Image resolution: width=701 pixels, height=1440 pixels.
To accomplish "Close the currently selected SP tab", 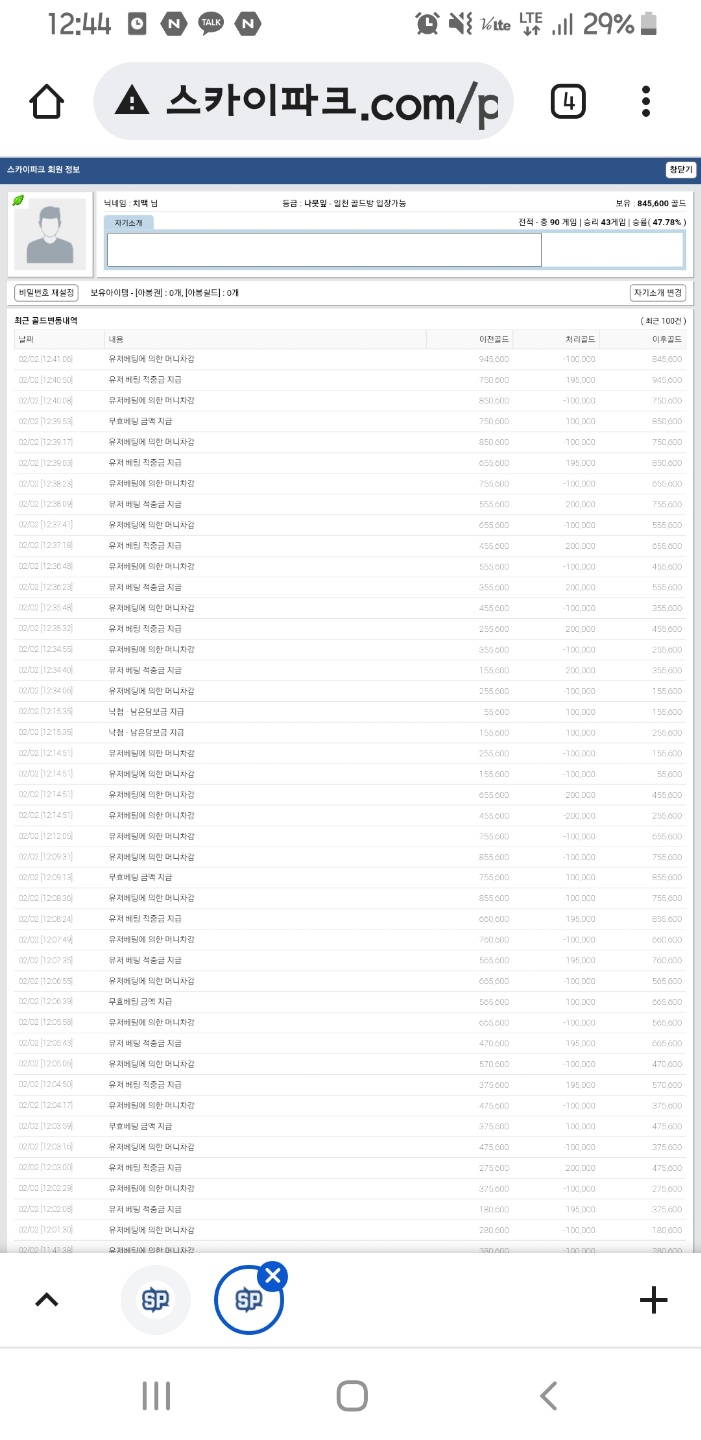I will click(x=272, y=1275).
